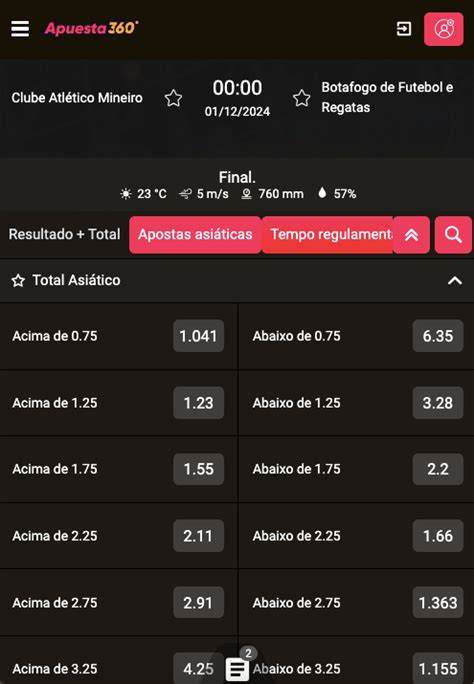Select 1.155 for Abaixo de 3.25

pos(438,668)
